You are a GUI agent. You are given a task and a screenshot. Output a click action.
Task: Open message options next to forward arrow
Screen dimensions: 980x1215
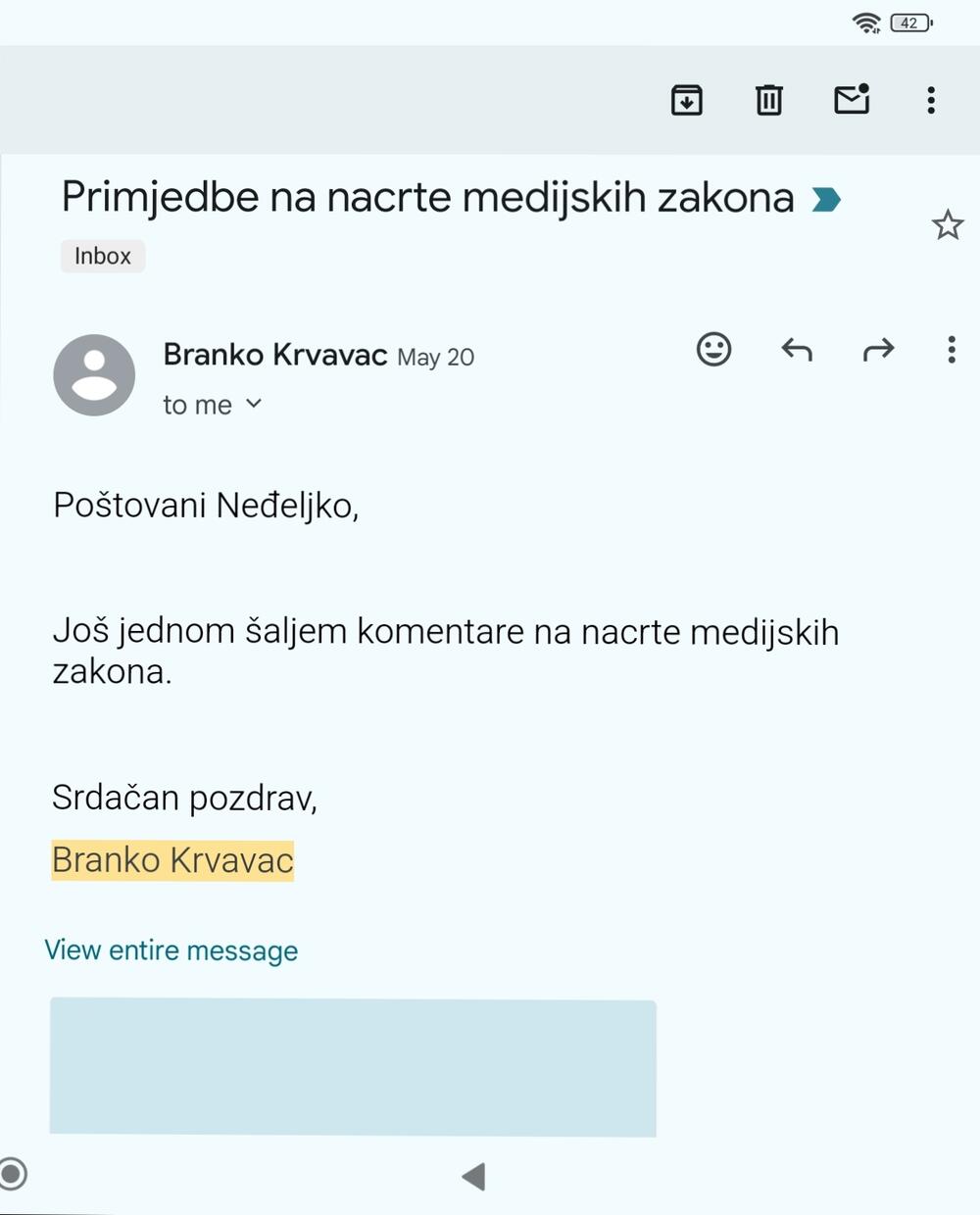coord(951,349)
